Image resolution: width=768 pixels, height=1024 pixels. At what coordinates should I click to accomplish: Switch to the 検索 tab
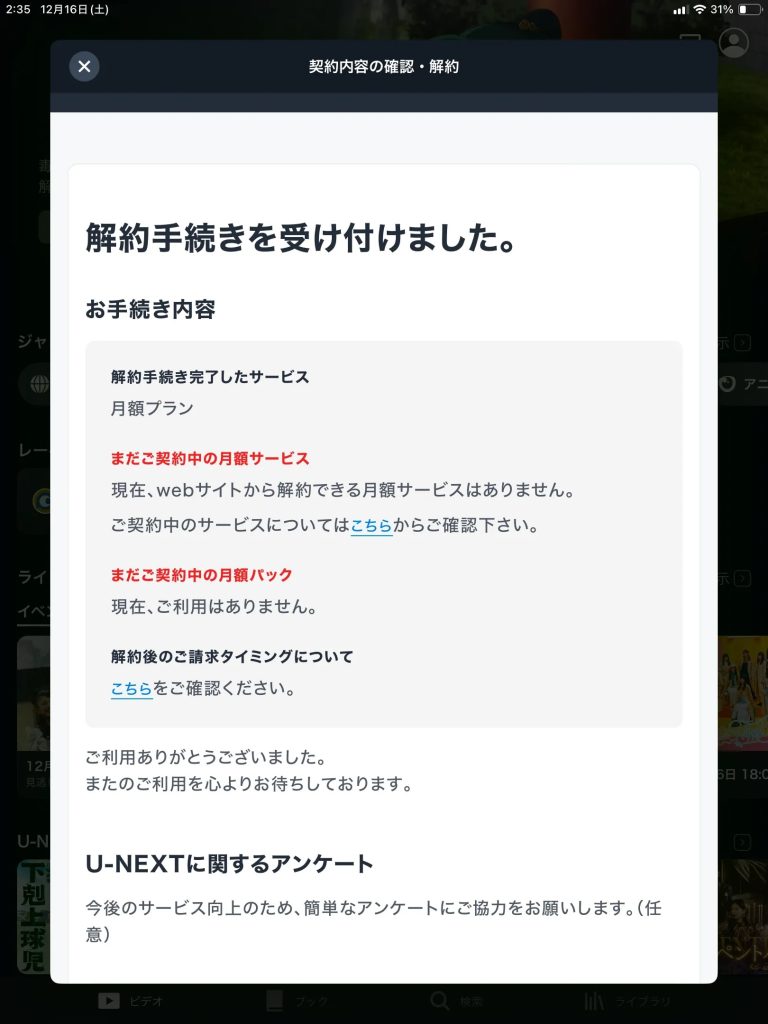[x=458, y=1001]
